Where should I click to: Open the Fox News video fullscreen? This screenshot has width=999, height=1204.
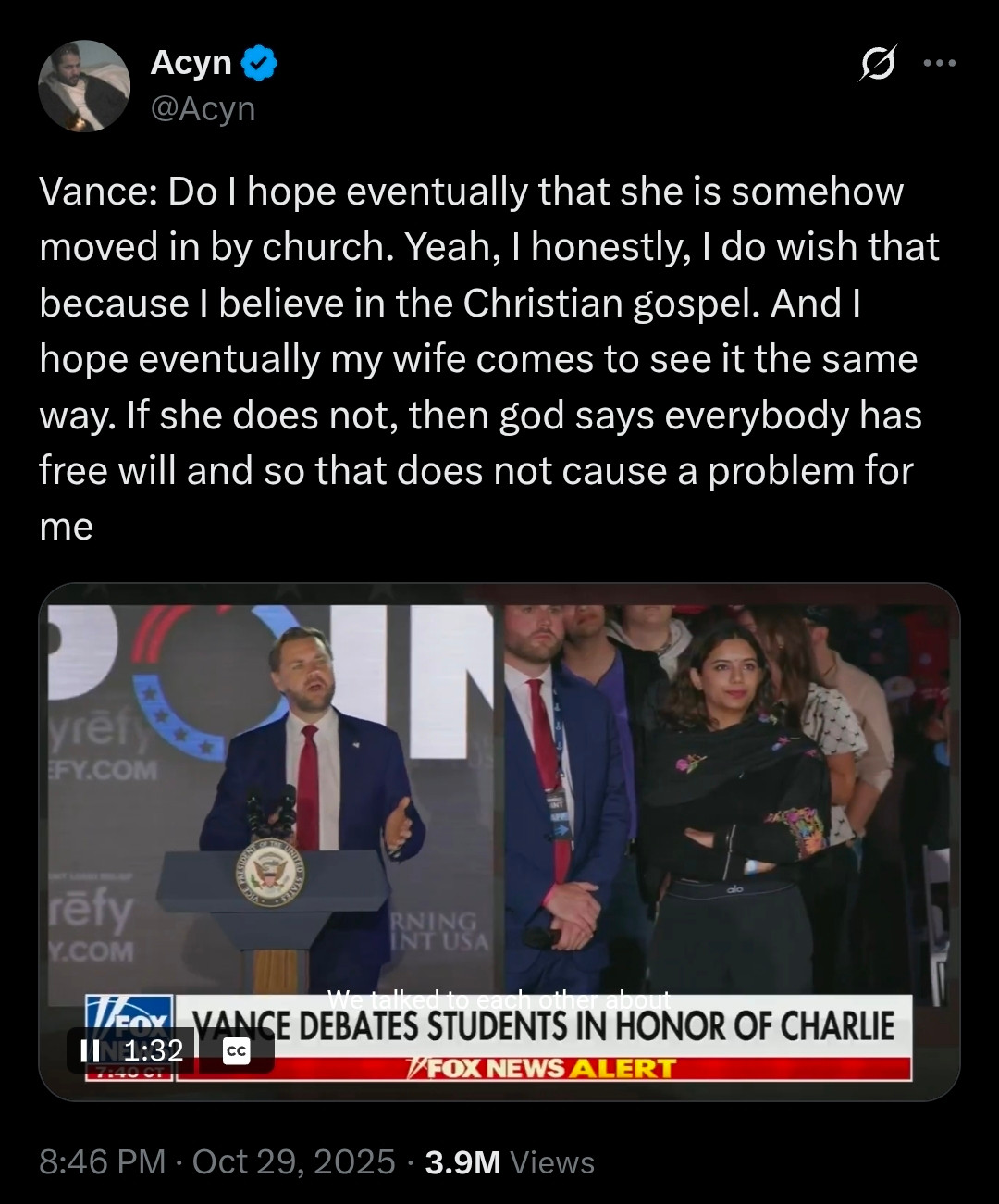pyautogui.click(x=499, y=814)
